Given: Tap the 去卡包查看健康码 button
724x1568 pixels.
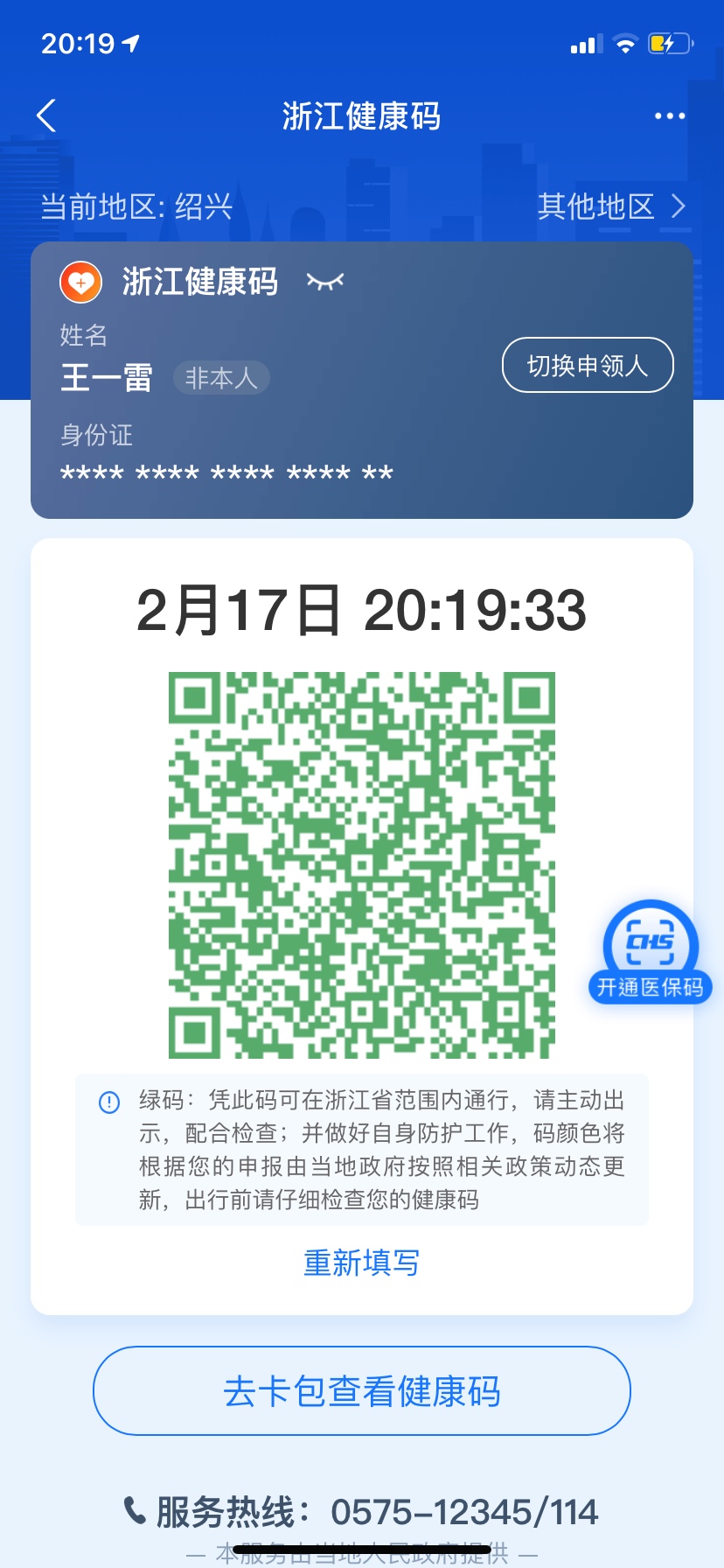Looking at the screenshot, I should point(361,1391).
